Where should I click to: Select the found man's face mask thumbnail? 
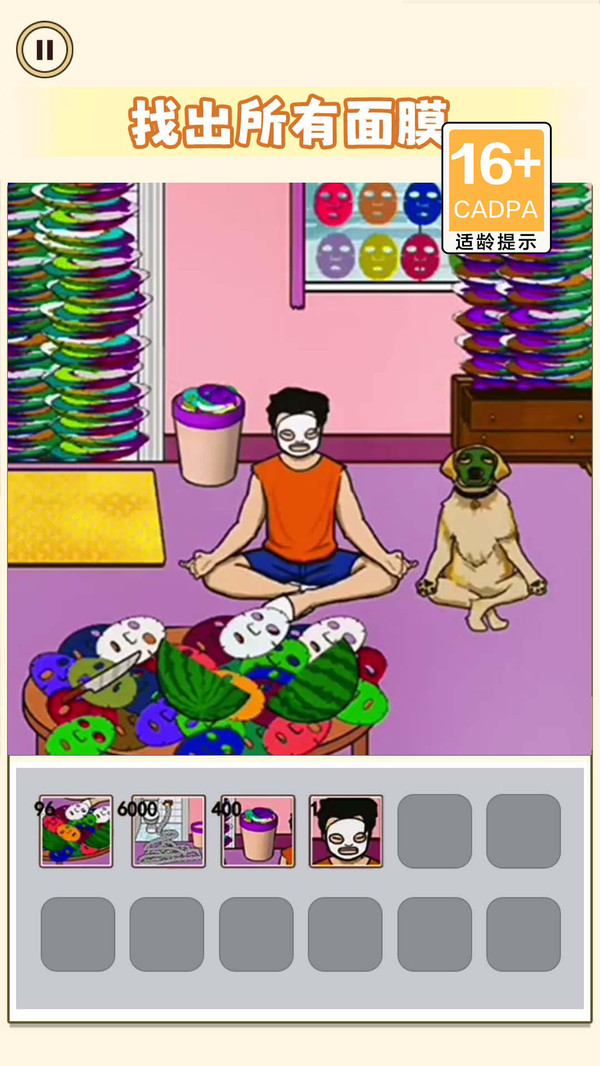click(x=346, y=831)
